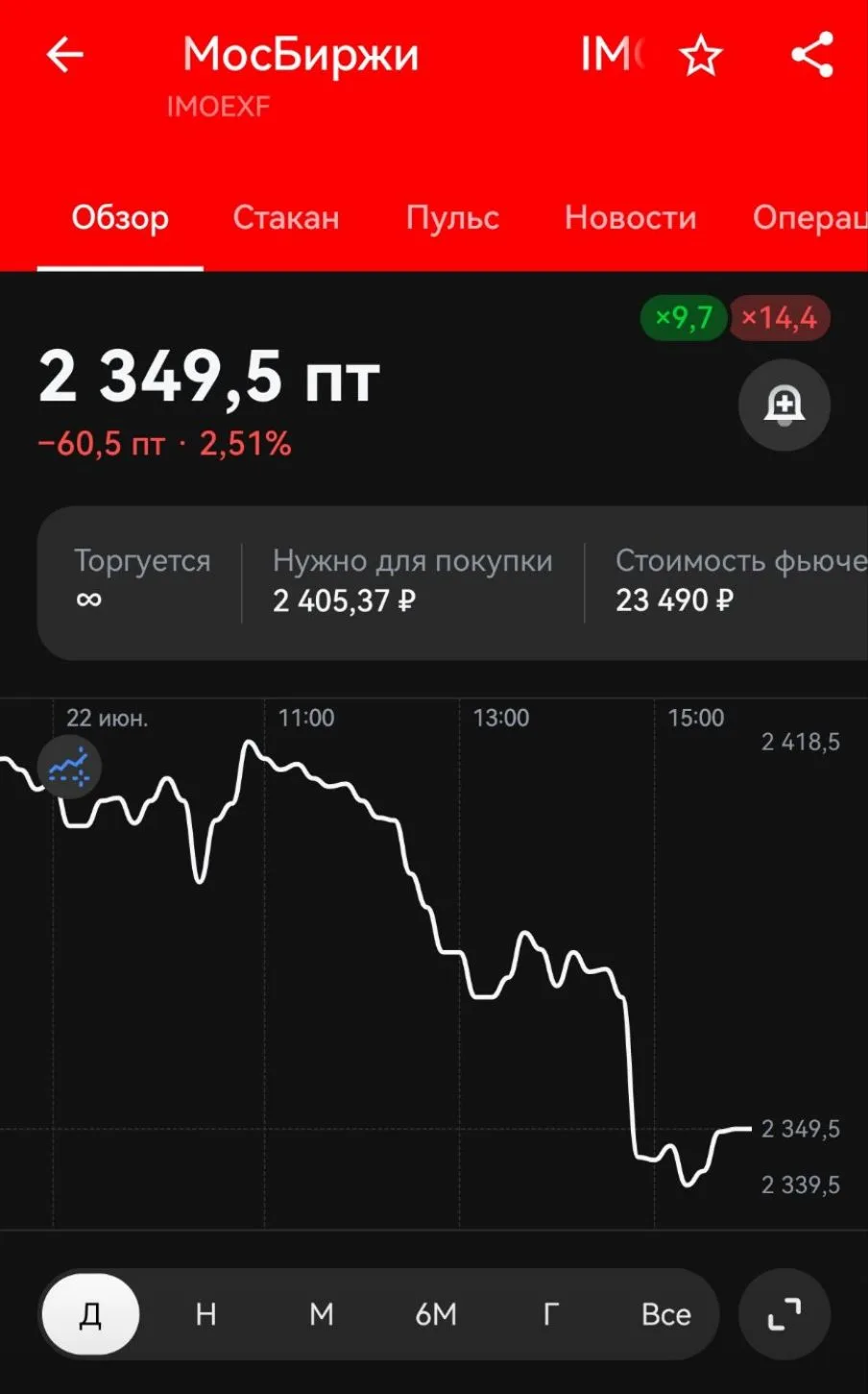
Task: Share this instrument
Action: tap(812, 55)
